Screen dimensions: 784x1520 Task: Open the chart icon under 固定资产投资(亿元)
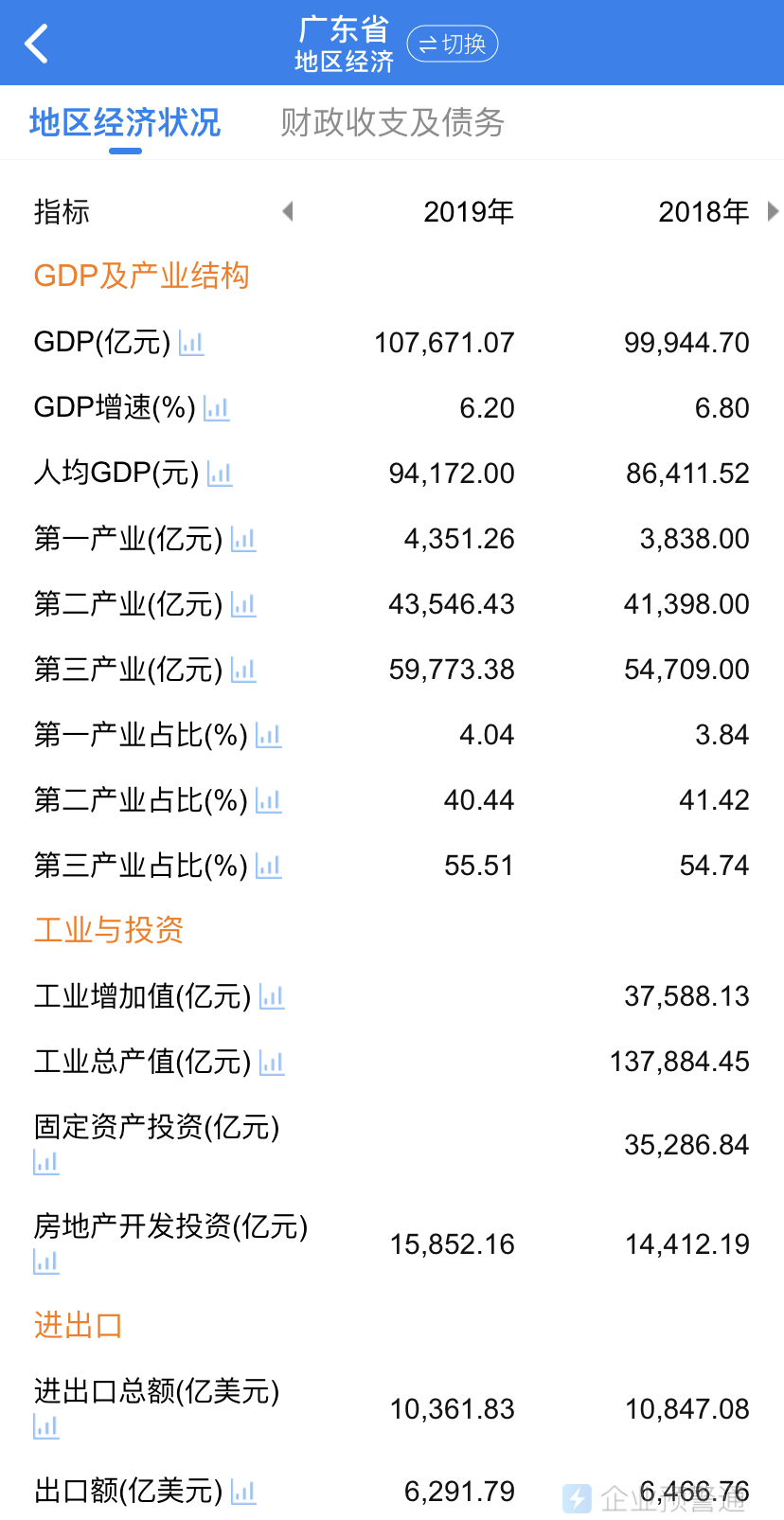[x=45, y=1162]
